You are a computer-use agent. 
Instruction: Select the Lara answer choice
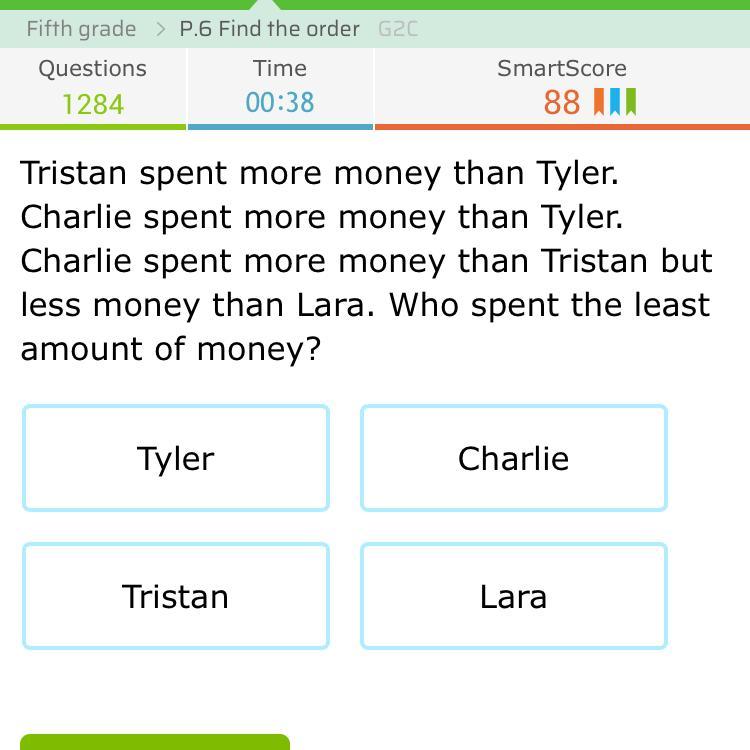[513, 596]
